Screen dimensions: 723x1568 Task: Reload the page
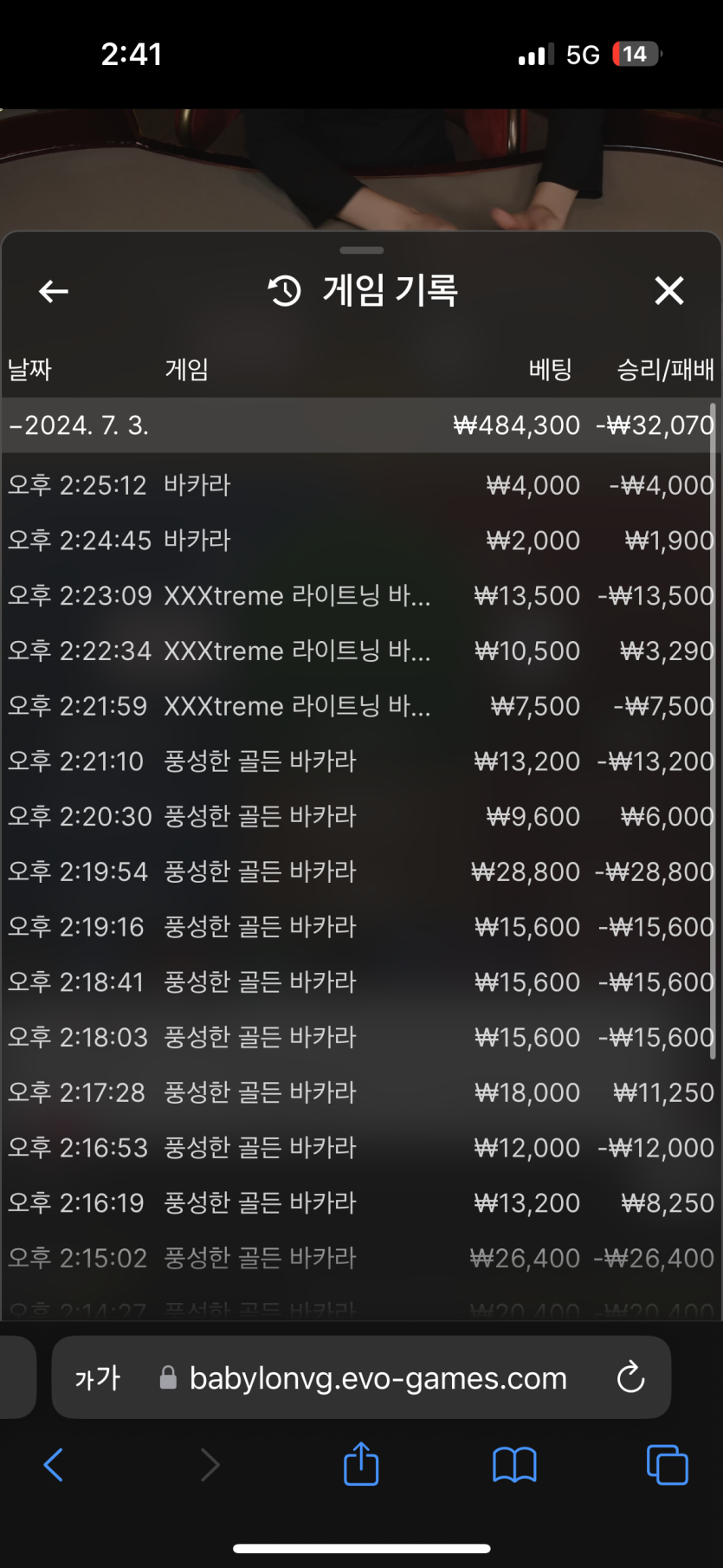[x=630, y=1377]
